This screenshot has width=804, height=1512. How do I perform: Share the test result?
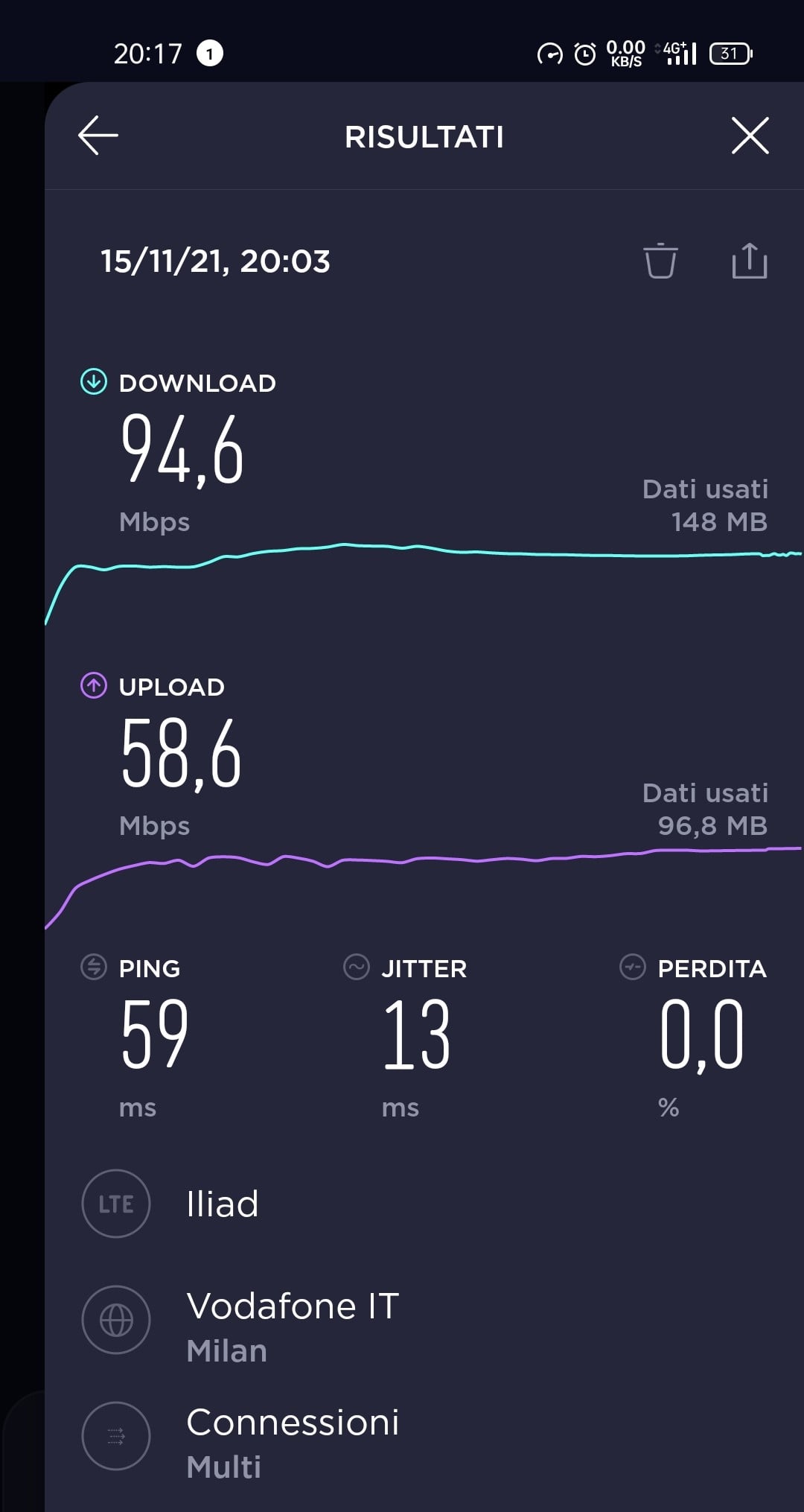[749, 261]
